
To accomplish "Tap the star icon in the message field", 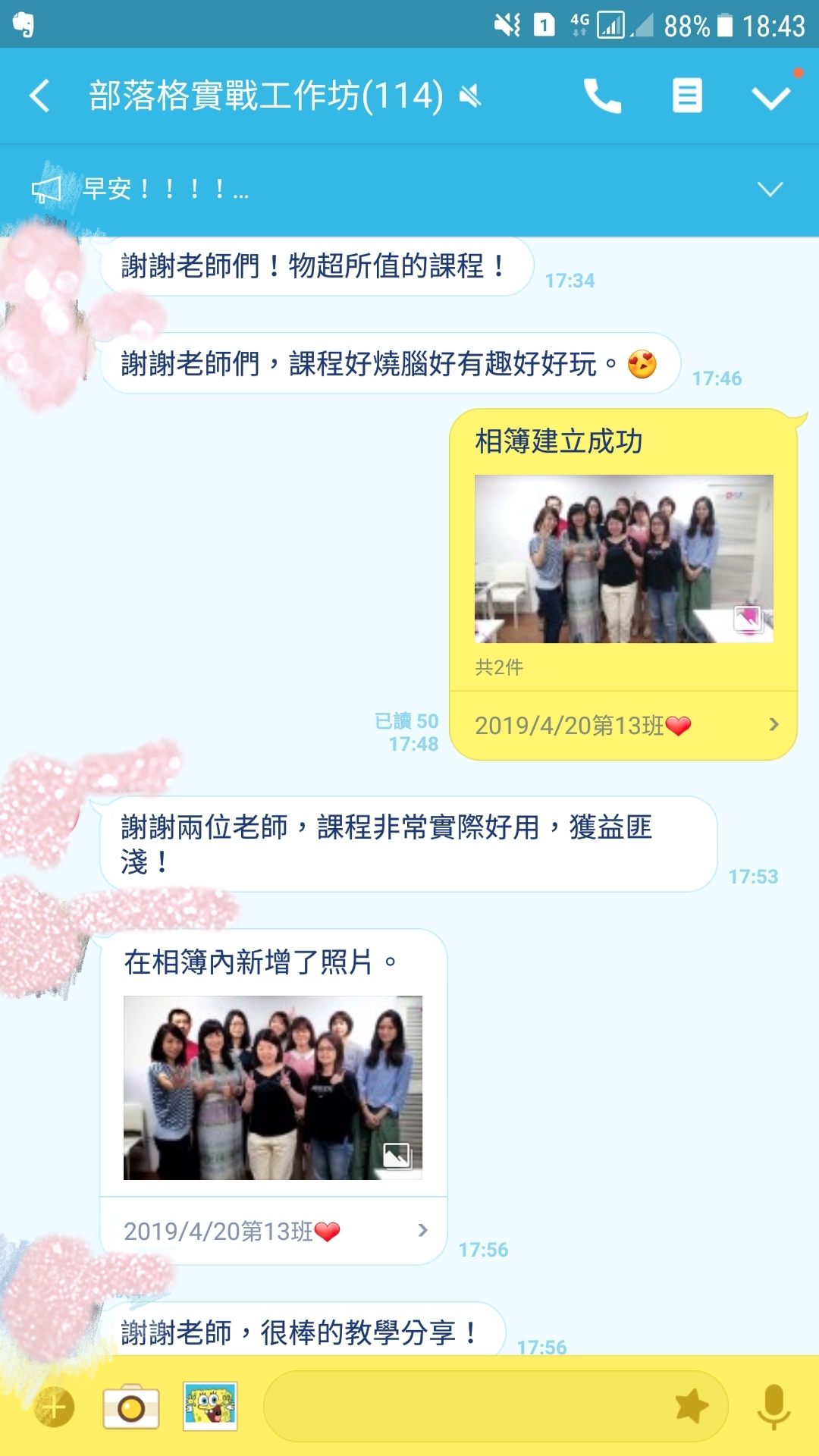I will (692, 1407).
